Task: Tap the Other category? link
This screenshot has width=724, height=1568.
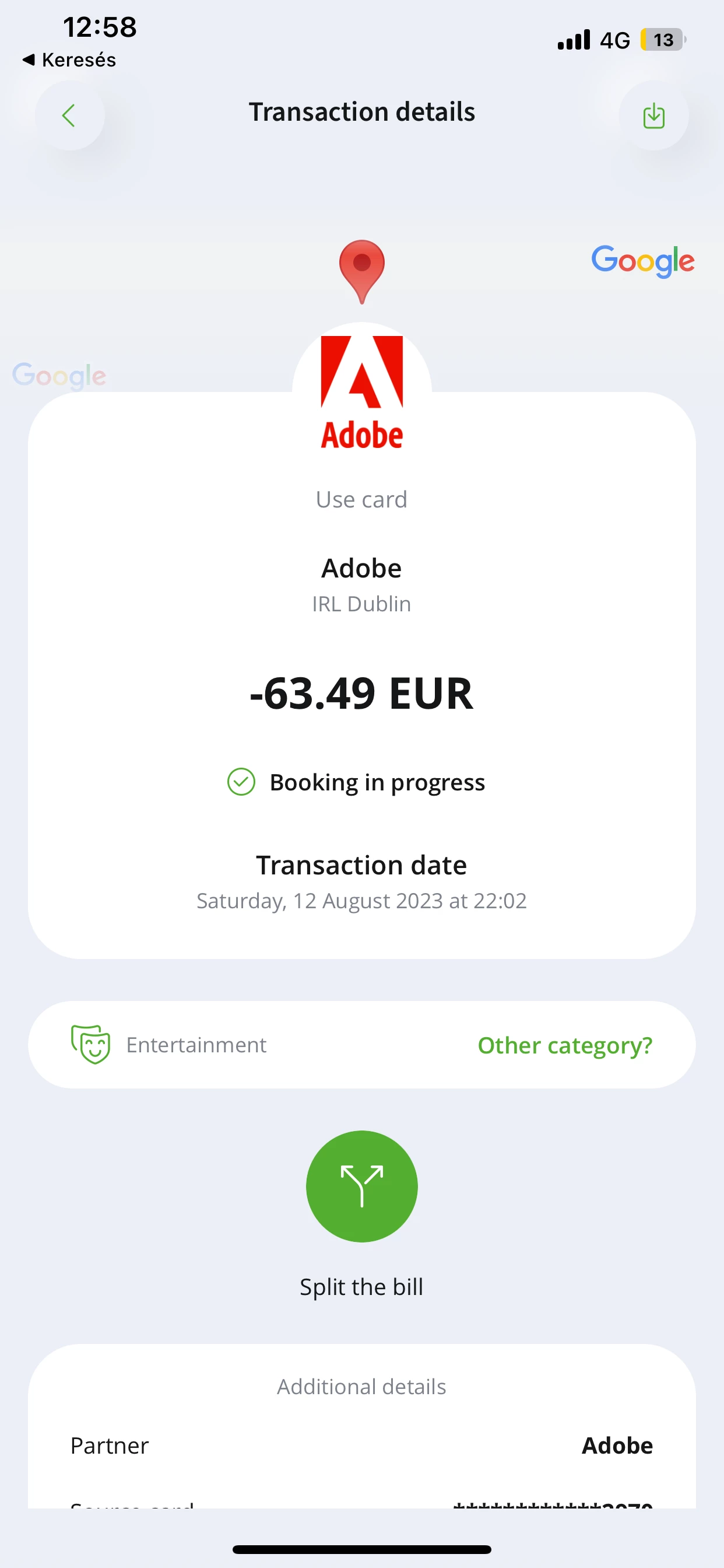Action: [x=565, y=1045]
